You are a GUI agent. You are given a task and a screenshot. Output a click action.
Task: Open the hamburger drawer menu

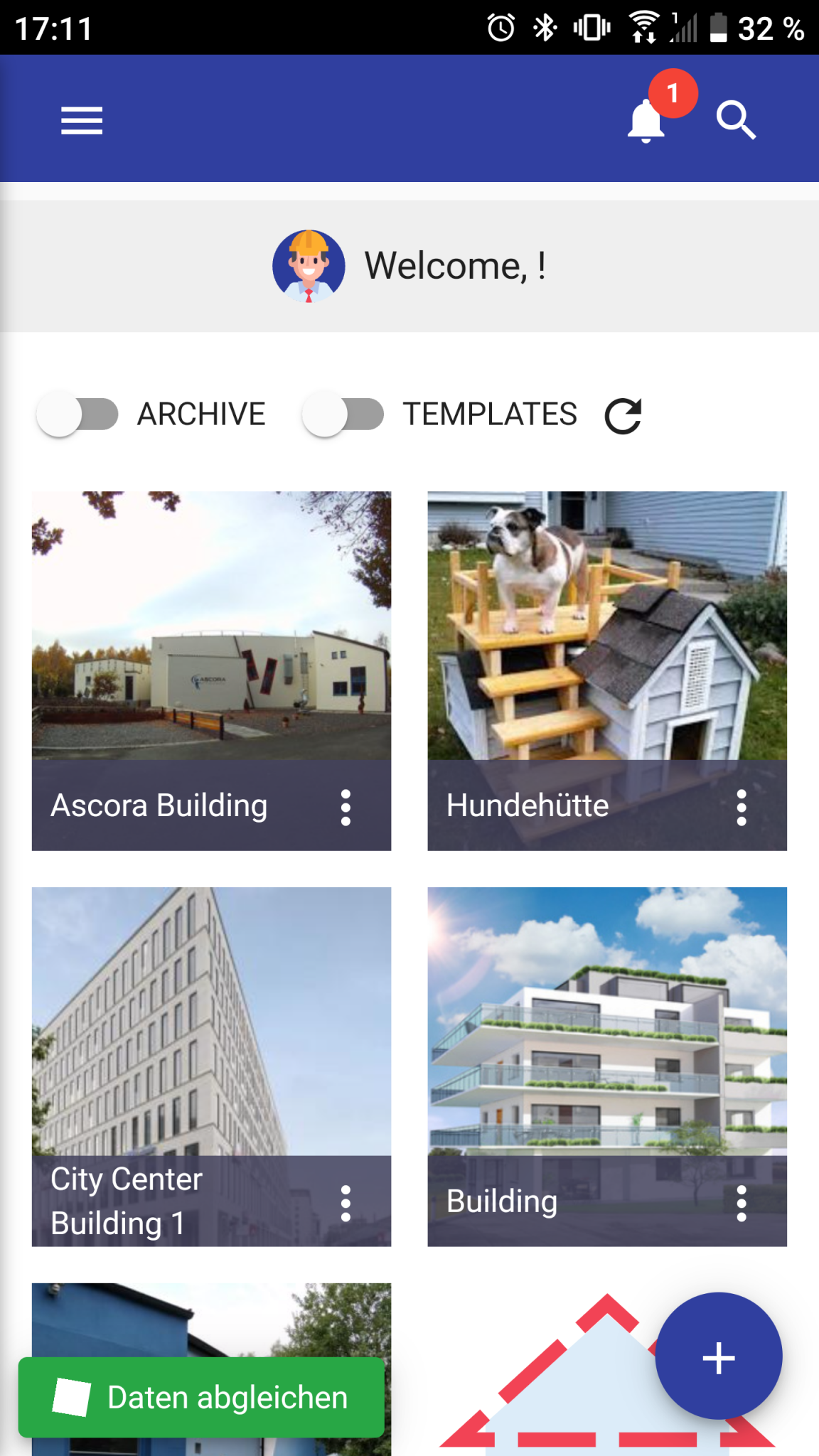(x=82, y=120)
